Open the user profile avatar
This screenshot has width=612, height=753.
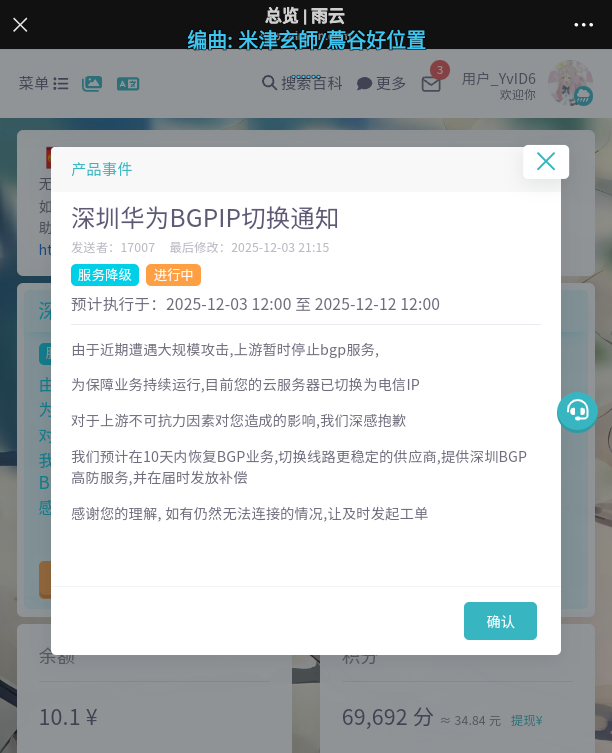(570, 83)
